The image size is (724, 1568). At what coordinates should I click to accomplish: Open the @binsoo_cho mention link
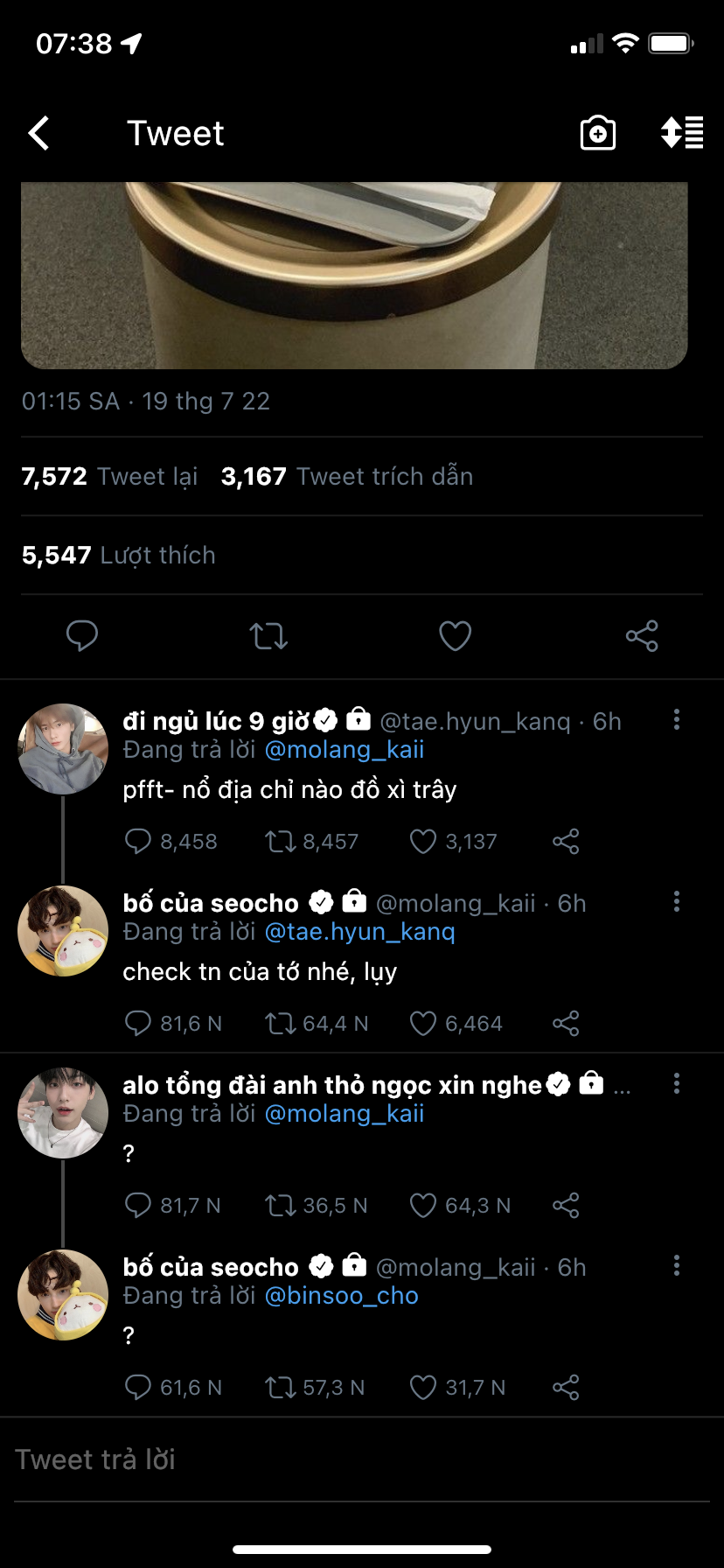tap(341, 1296)
